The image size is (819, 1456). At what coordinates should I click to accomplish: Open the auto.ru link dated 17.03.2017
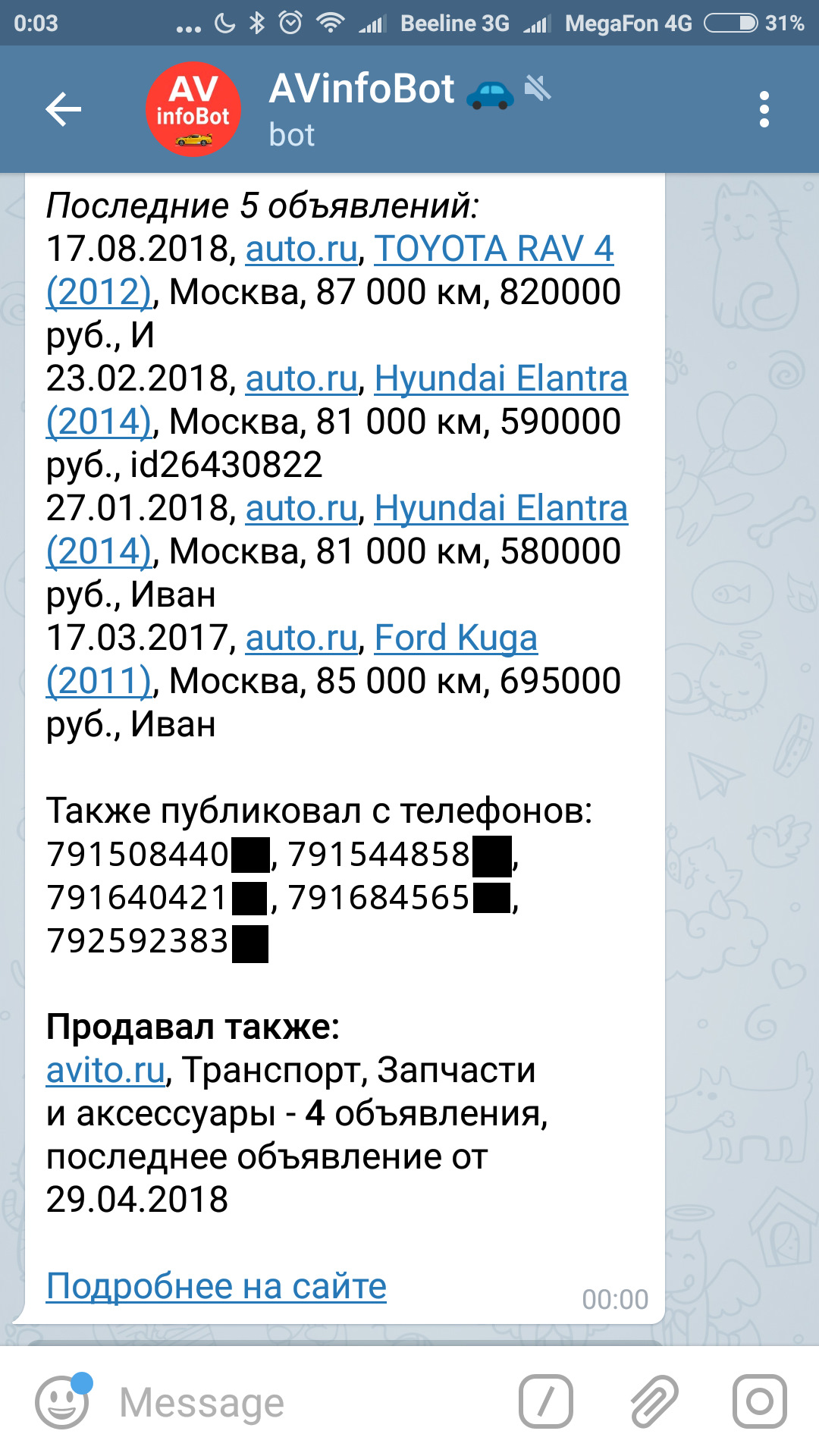[x=301, y=639]
